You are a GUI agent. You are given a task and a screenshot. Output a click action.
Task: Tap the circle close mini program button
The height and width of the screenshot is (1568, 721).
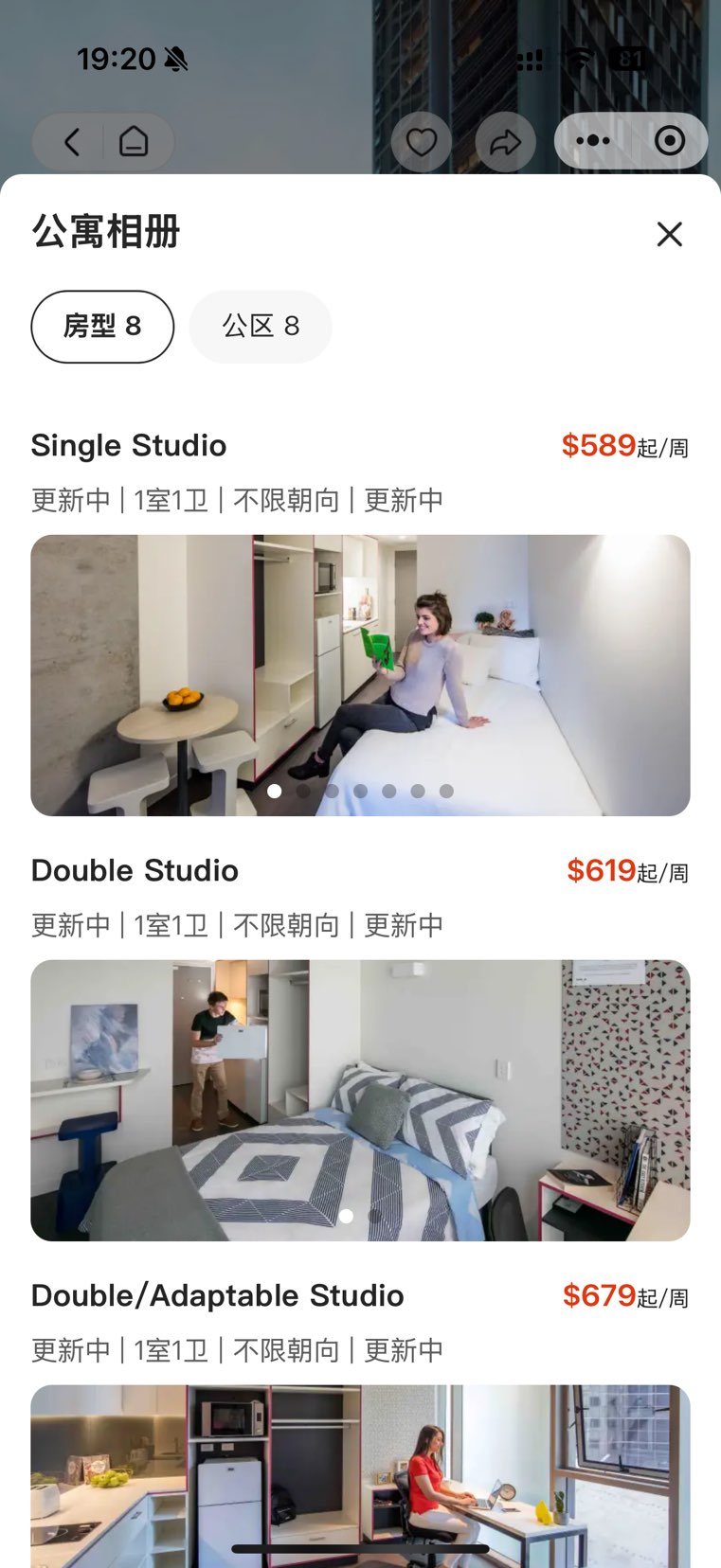tap(670, 141)
